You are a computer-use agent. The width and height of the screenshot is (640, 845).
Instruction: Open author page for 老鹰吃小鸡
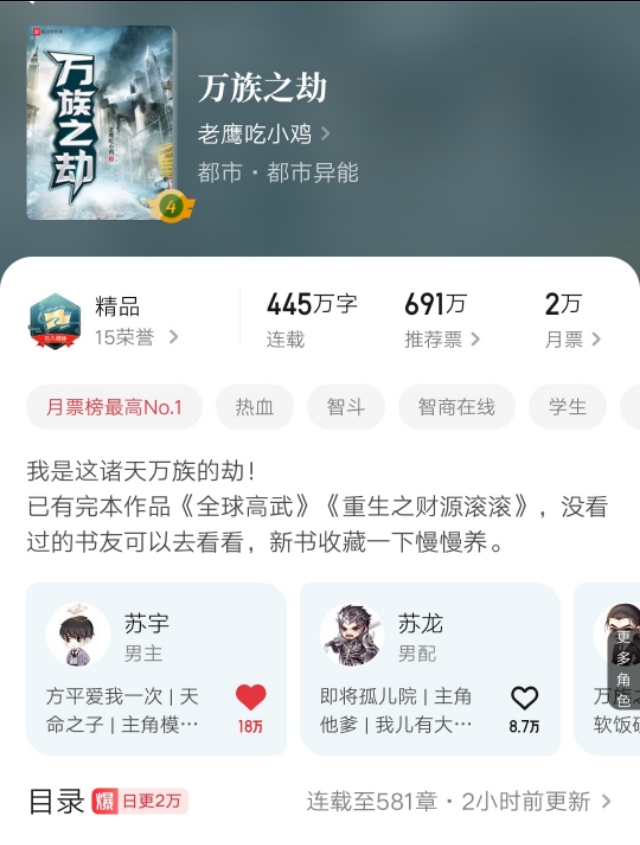coord(264,133)
